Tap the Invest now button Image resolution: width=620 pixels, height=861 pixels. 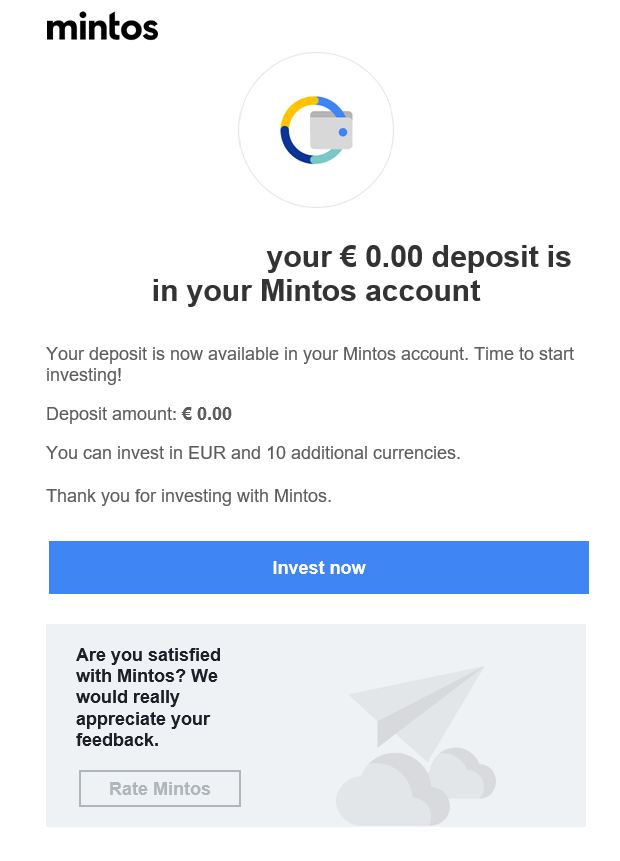(318, 568)
